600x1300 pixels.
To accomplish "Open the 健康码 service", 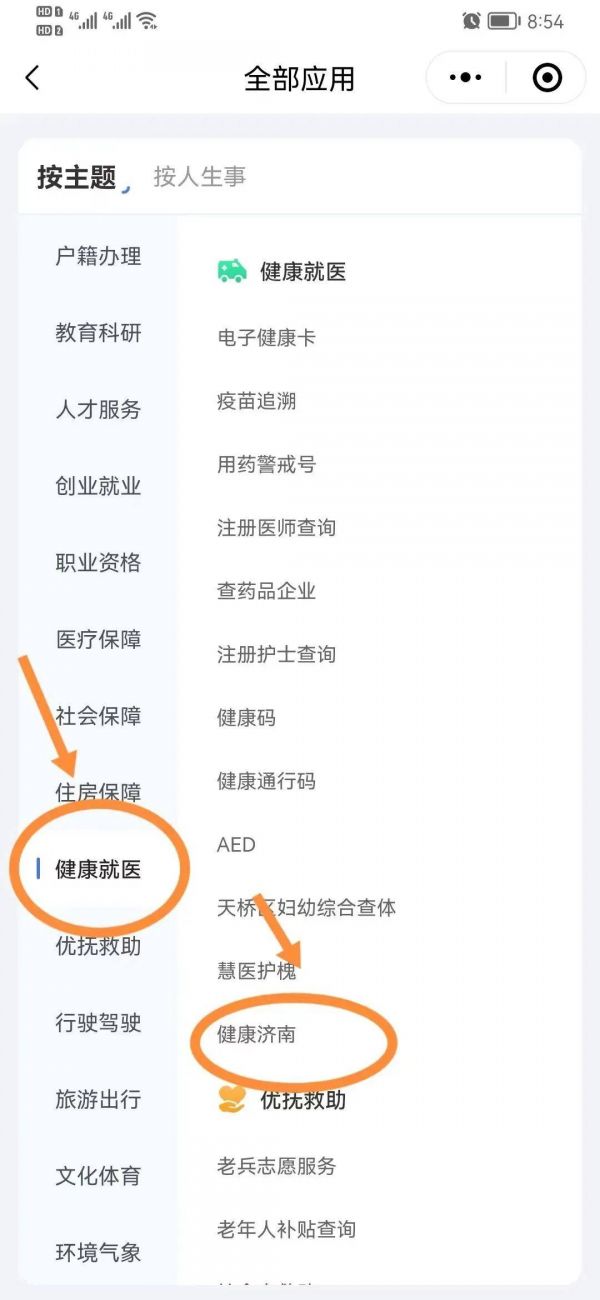I will [x=246, y=718].
